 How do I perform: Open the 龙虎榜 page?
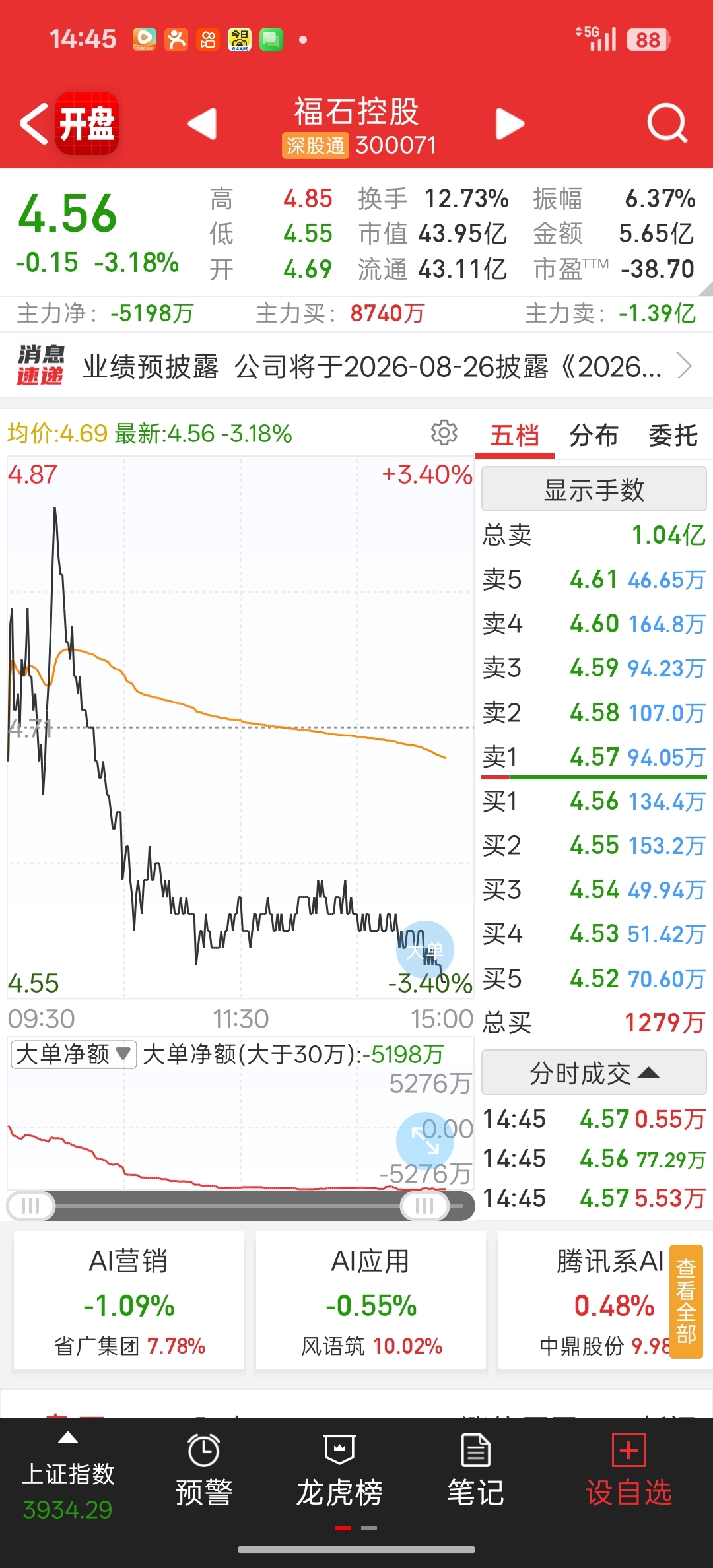click(x=339, y=1471)
